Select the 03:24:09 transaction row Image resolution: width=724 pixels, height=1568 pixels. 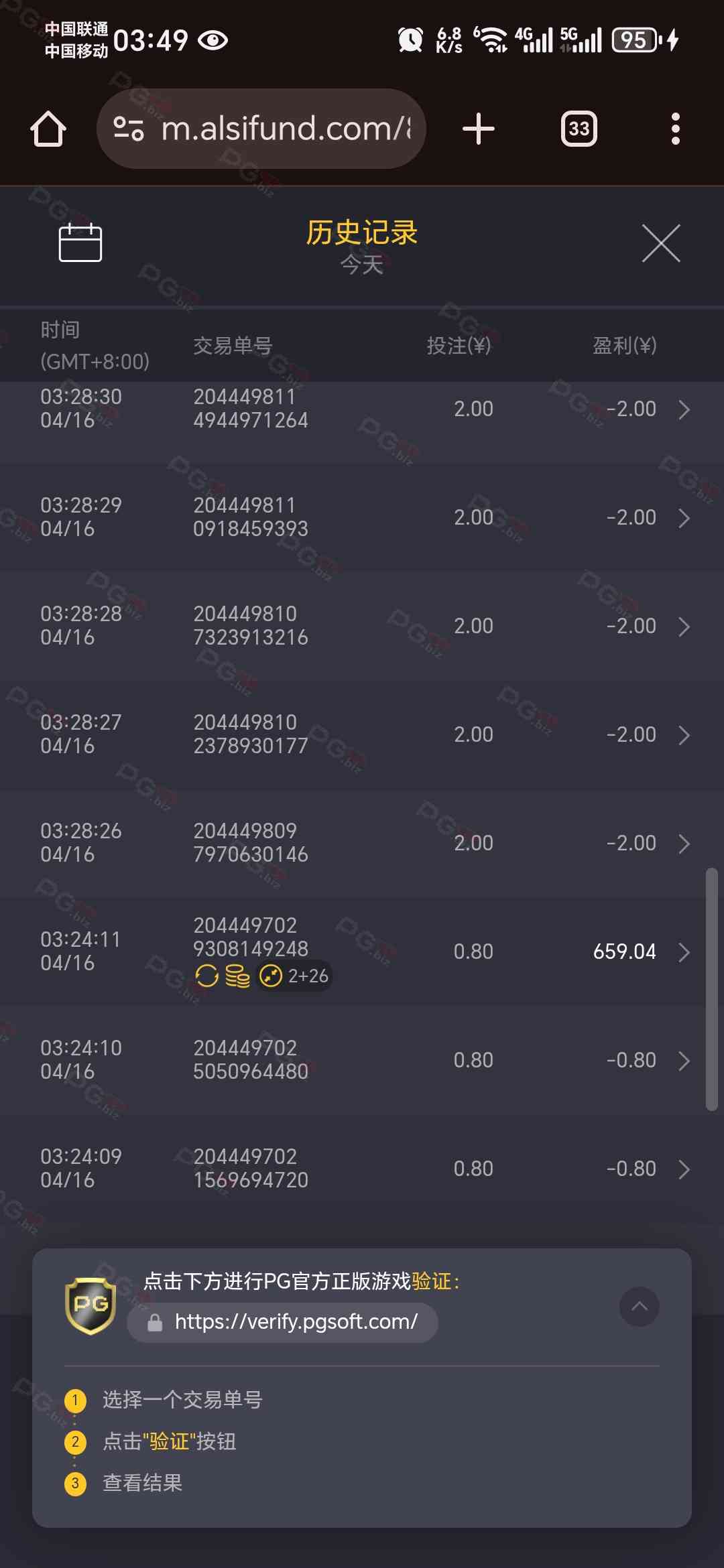[362, 1169]
